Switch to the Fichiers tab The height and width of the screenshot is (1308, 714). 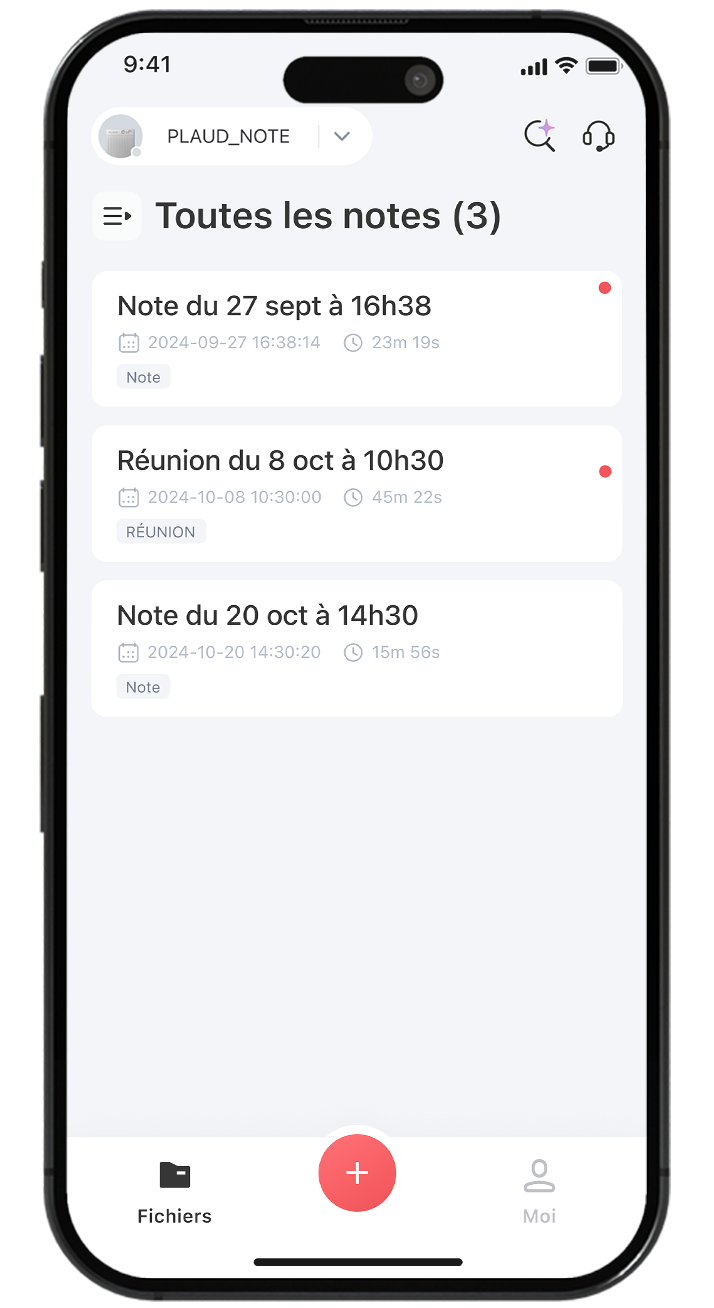(x=175, y=1190)
